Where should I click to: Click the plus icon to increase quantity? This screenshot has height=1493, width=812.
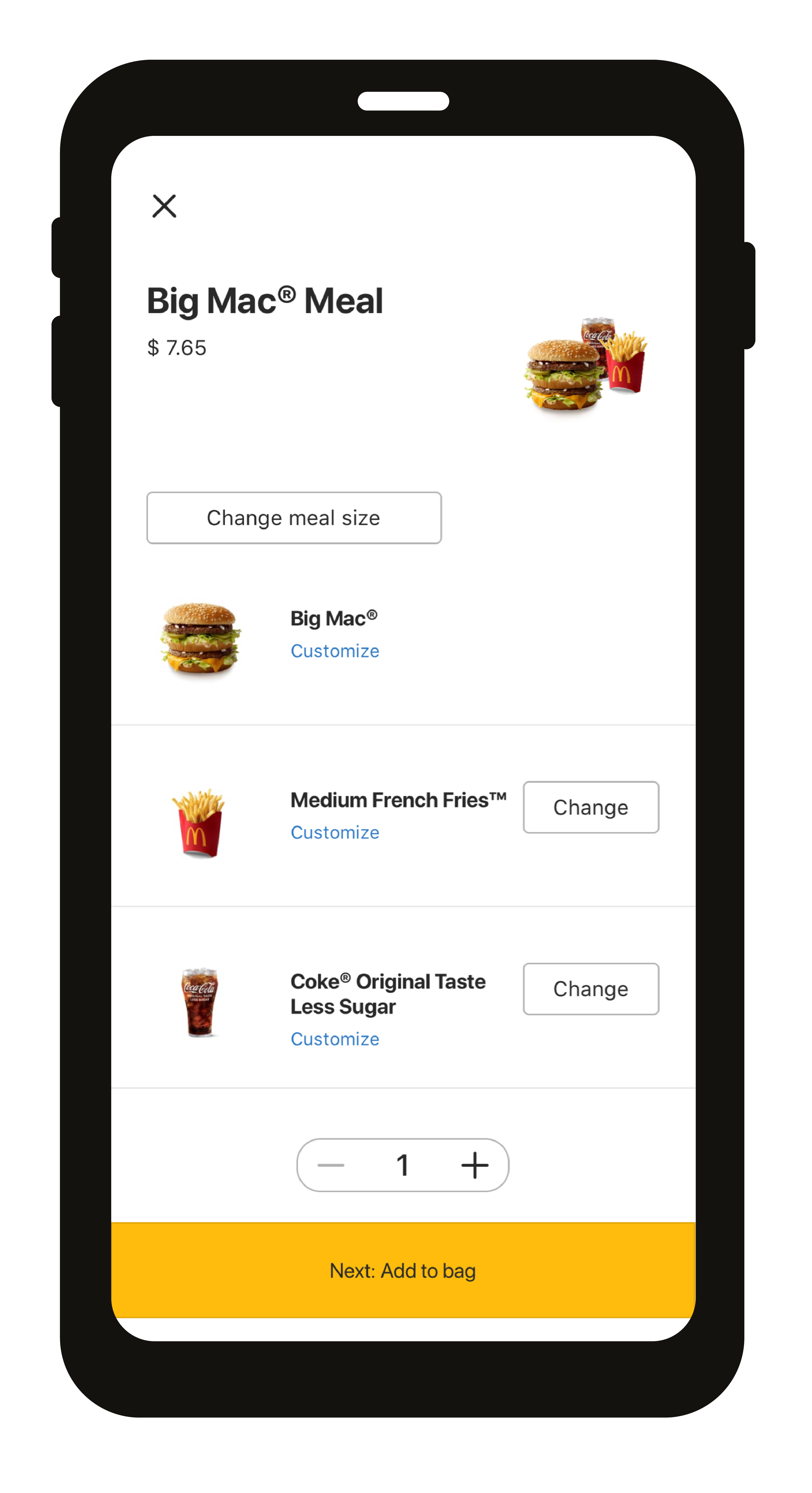coord(474,1165)
